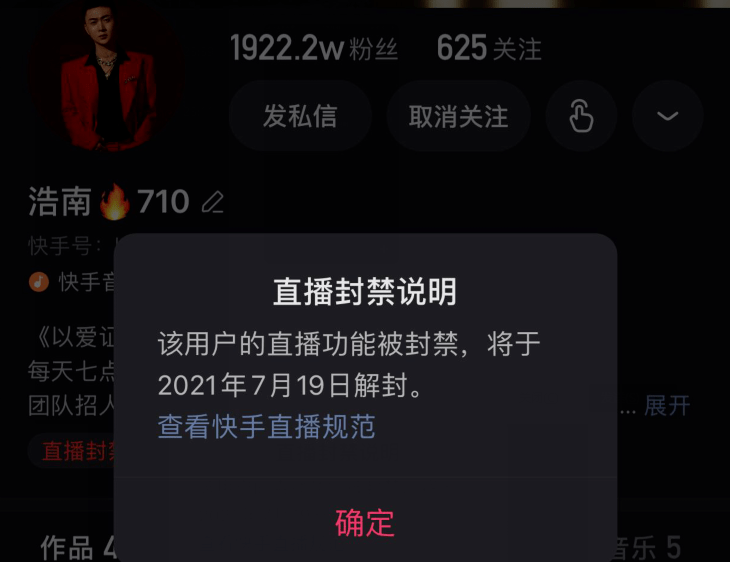Open the 查看快手直播规范 link

coord(266,427)
